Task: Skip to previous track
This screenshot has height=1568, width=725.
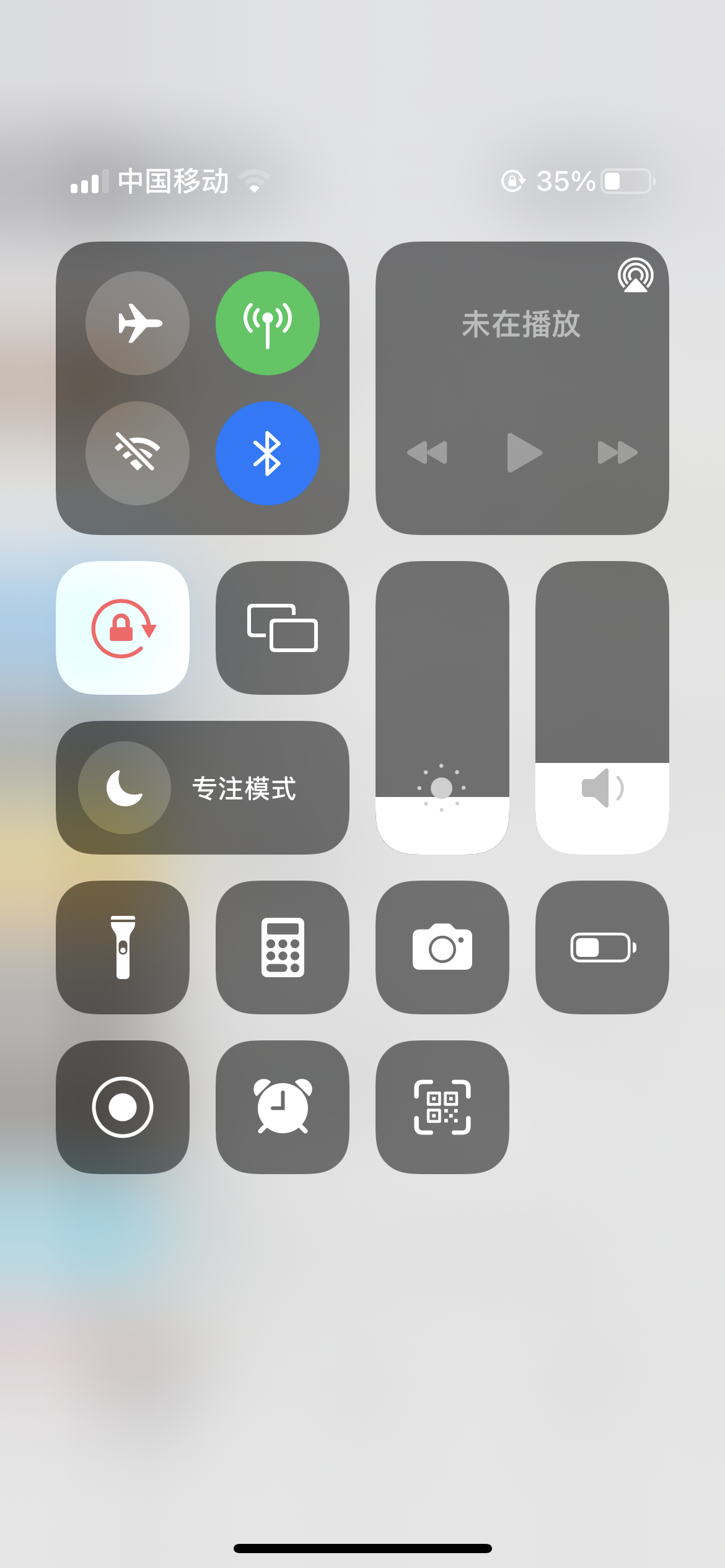Action: tap(427, 453)
